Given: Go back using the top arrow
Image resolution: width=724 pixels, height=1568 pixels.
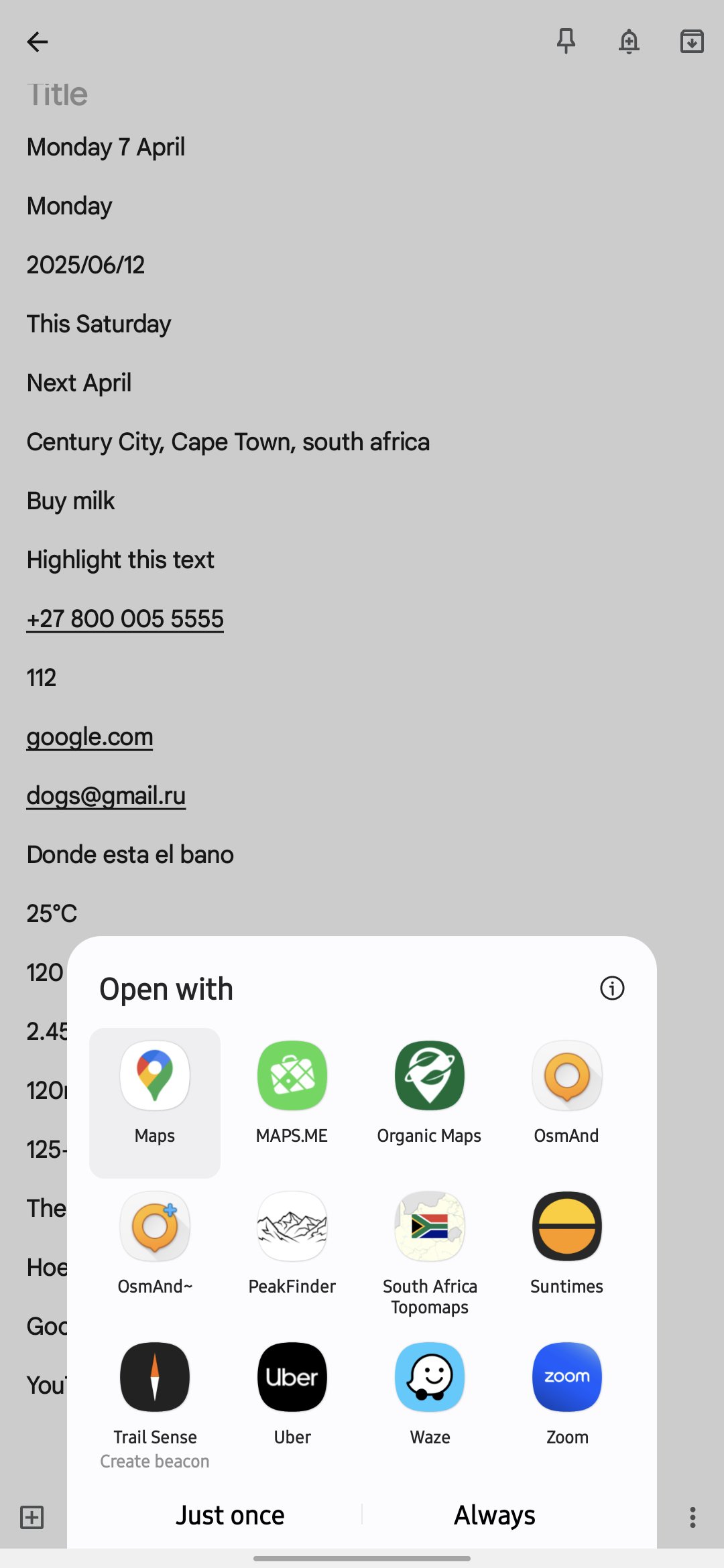Looking at the screenshot, I should 38,42.
